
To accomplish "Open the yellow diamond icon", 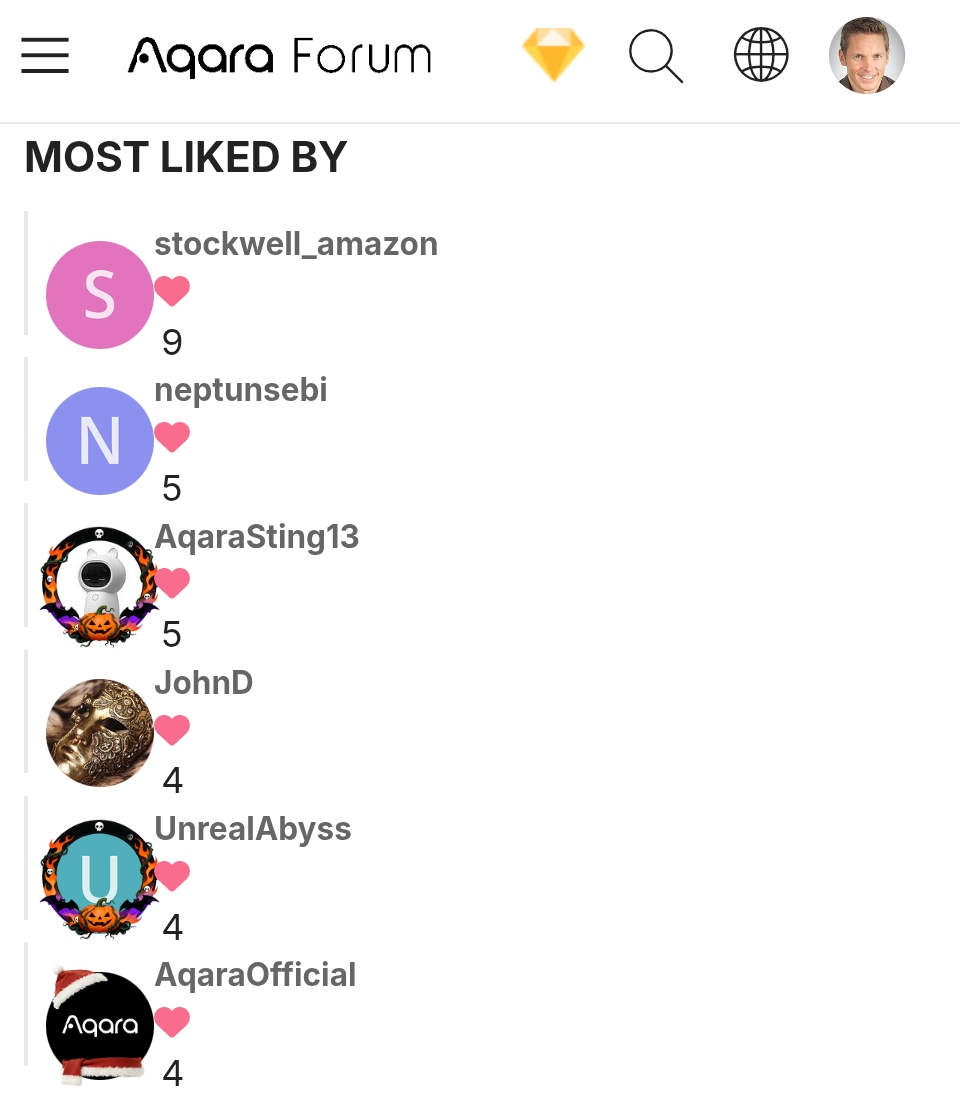I will point(553,55).
